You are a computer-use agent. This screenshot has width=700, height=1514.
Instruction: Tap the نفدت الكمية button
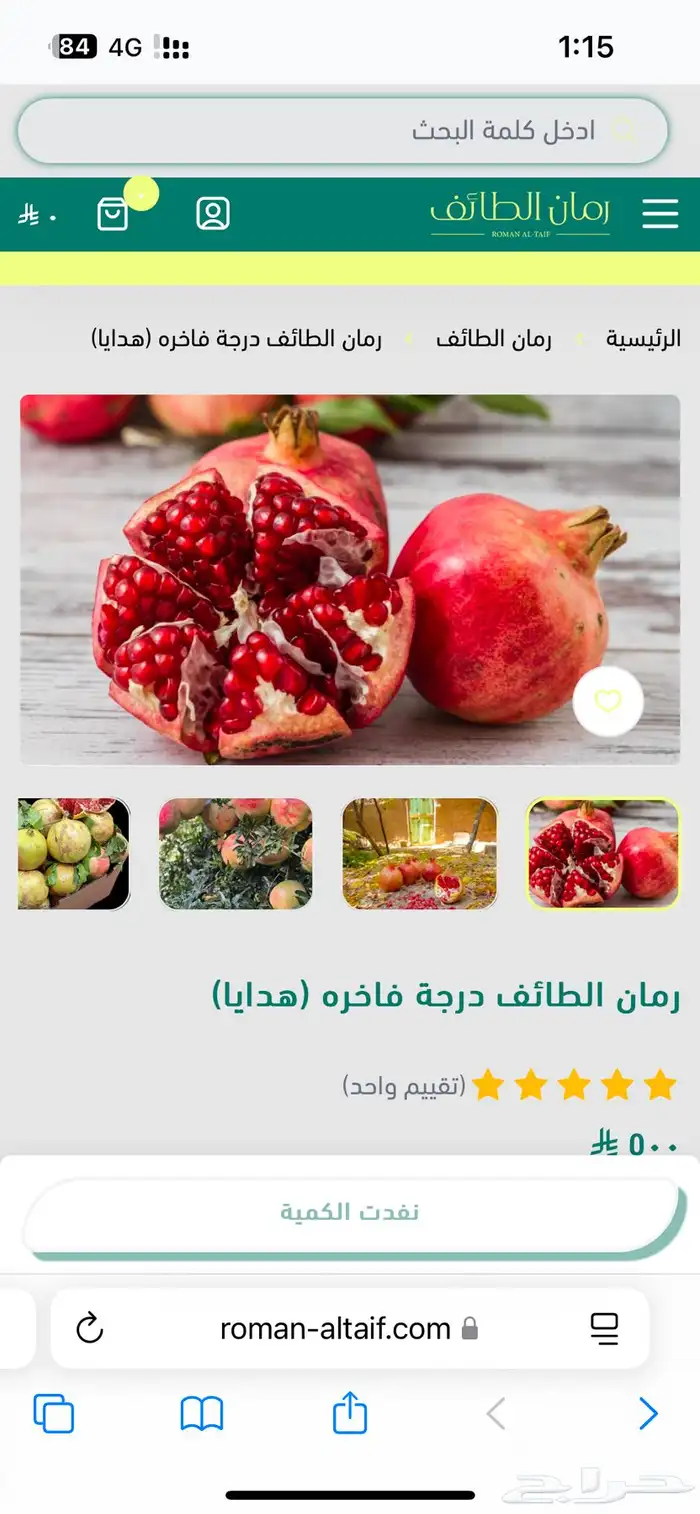click(x=350, y=1213)
